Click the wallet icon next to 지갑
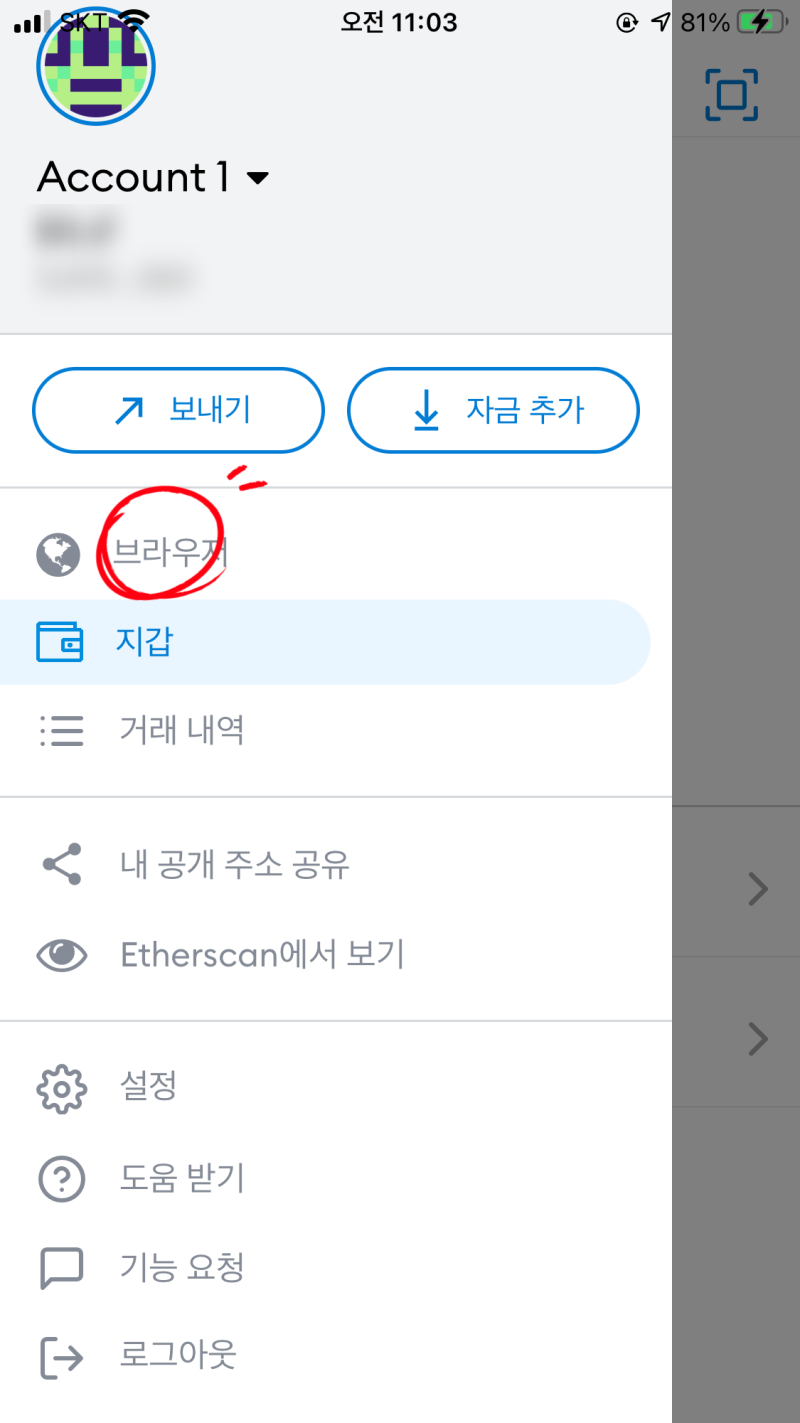 [x=62, y=643]
